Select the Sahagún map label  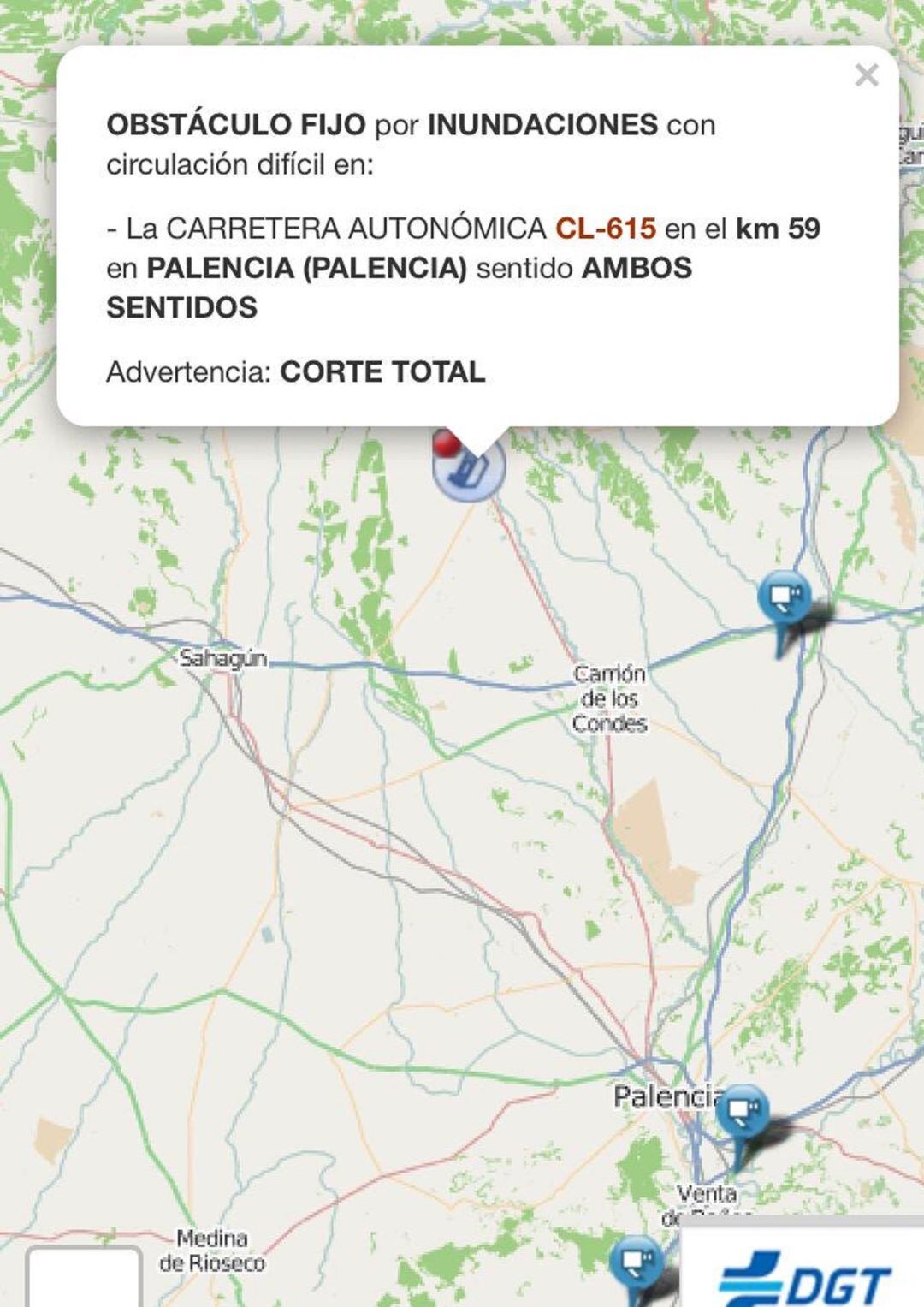[224, 659]
